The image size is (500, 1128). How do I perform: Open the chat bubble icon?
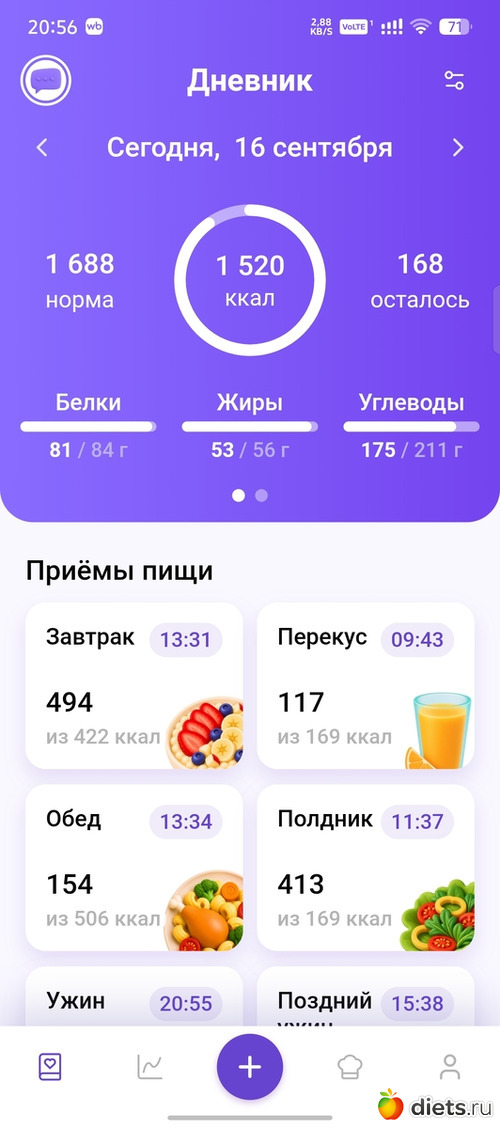pos(46,81)
